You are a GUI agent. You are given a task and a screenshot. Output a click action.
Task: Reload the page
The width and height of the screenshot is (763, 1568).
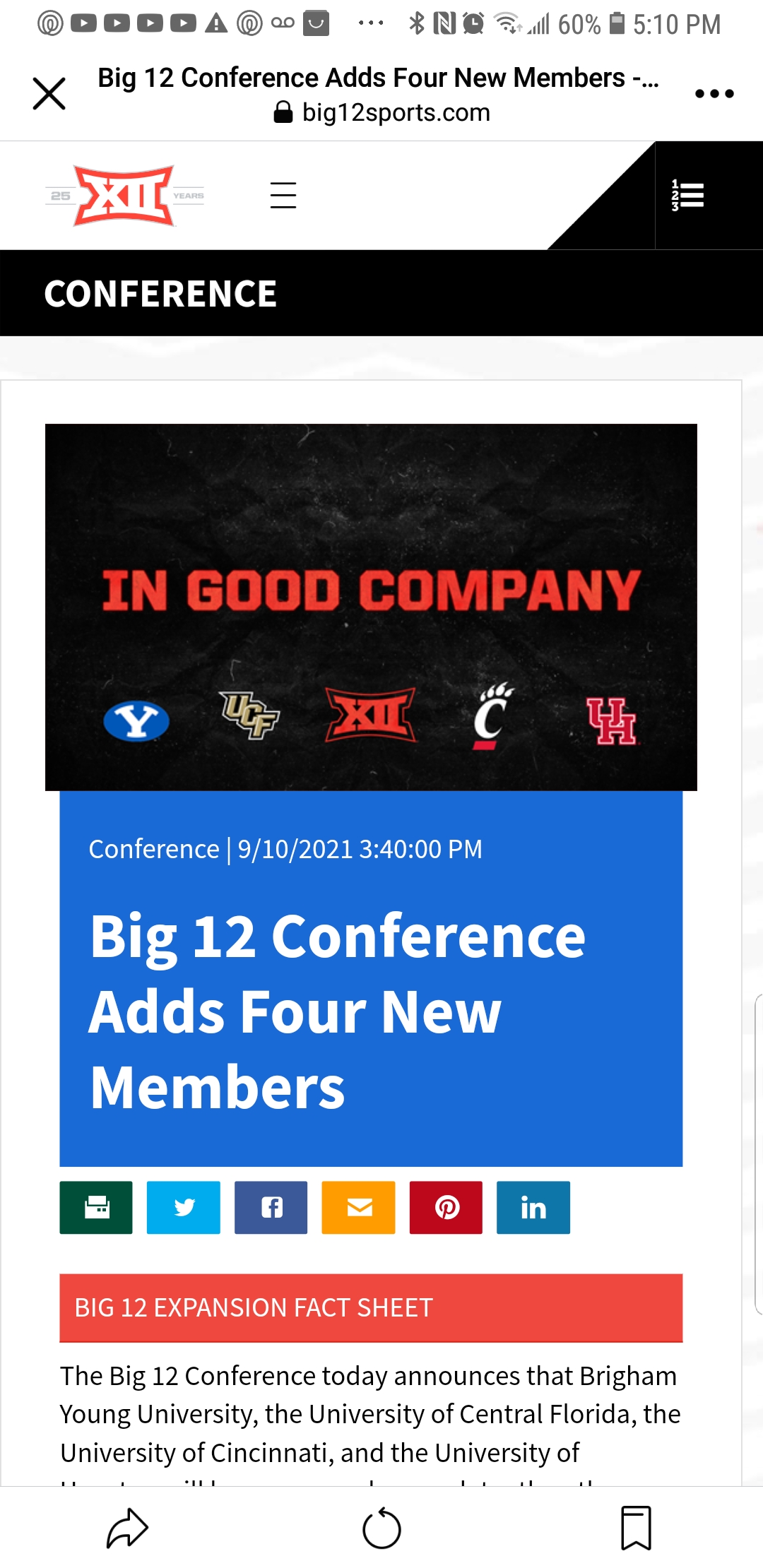[x=381, y=1528]
